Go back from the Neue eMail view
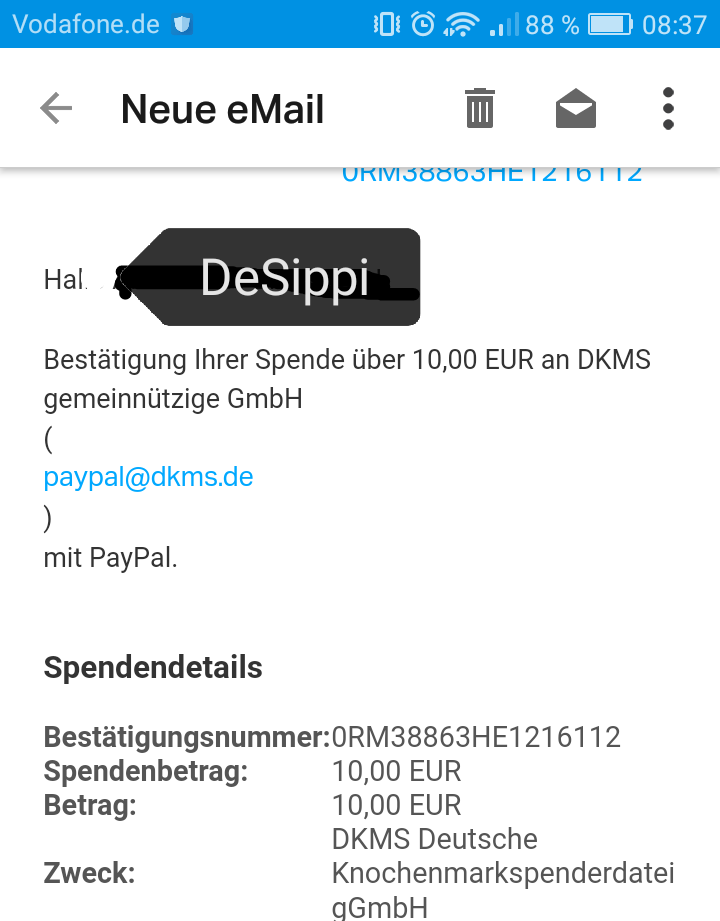Screen dimensions: 720x921 [56, 108]
